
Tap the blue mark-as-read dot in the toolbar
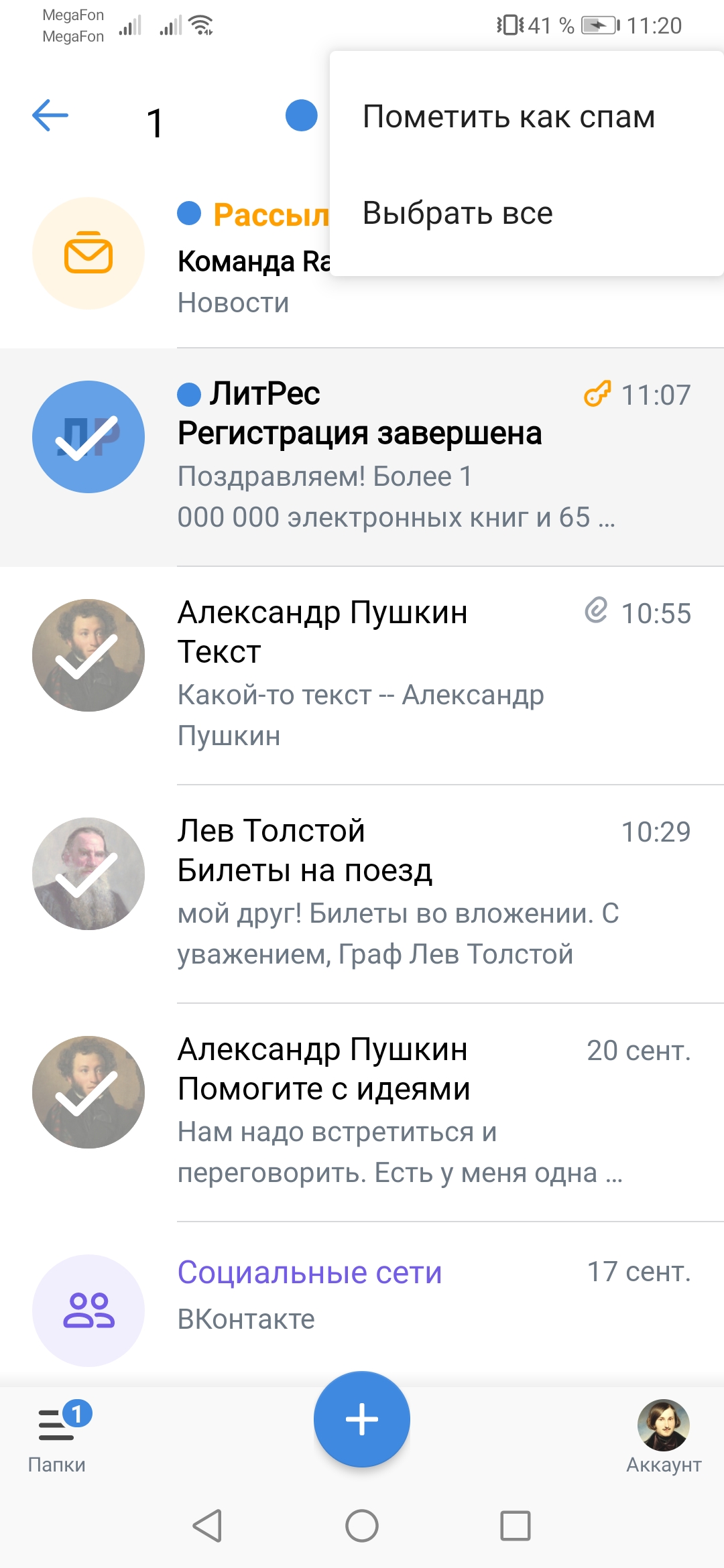pos(302,115)
